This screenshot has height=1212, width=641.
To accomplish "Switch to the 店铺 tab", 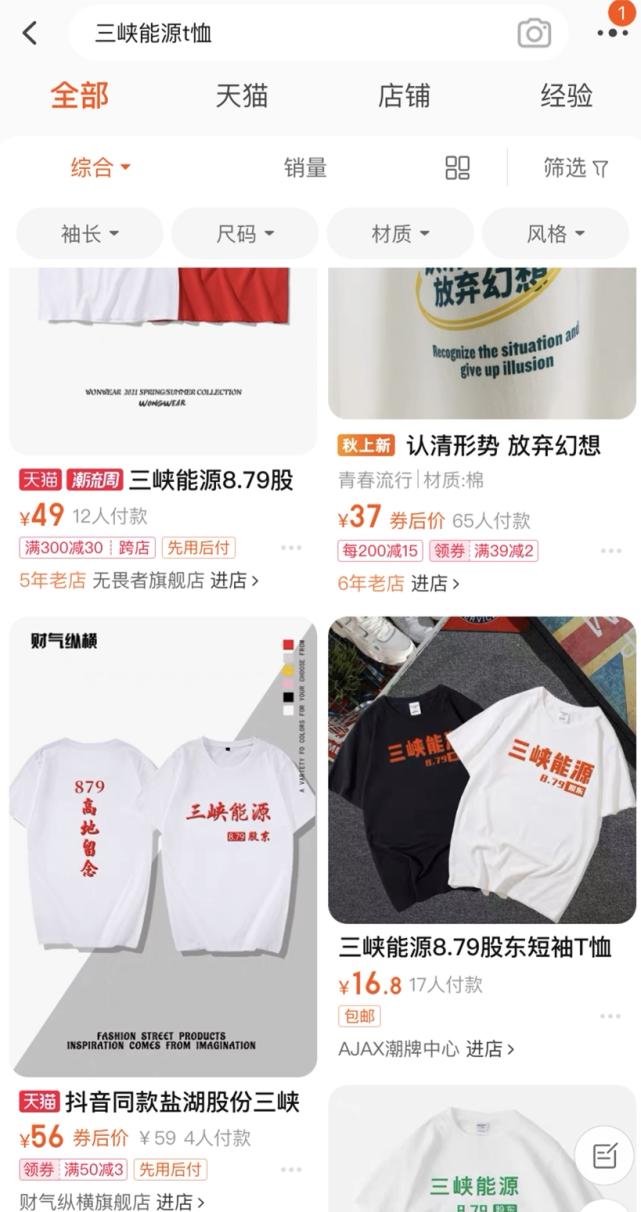I will tap(404, 95).
